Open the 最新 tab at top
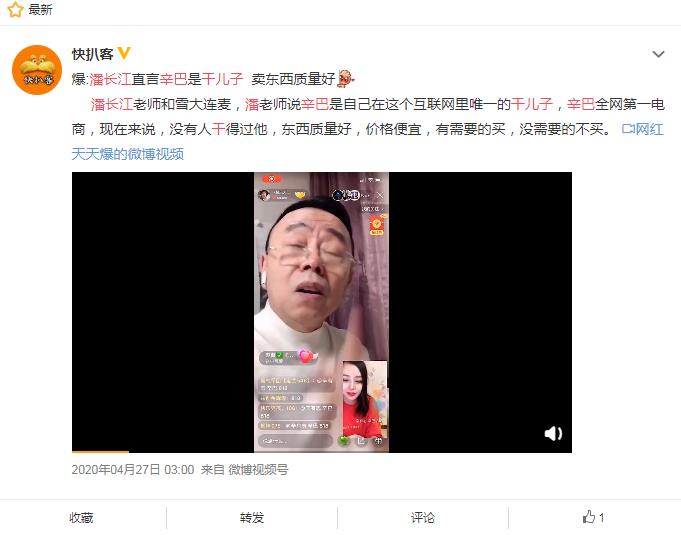This screenshot has height=535, width=681. (x=39, y=10)
